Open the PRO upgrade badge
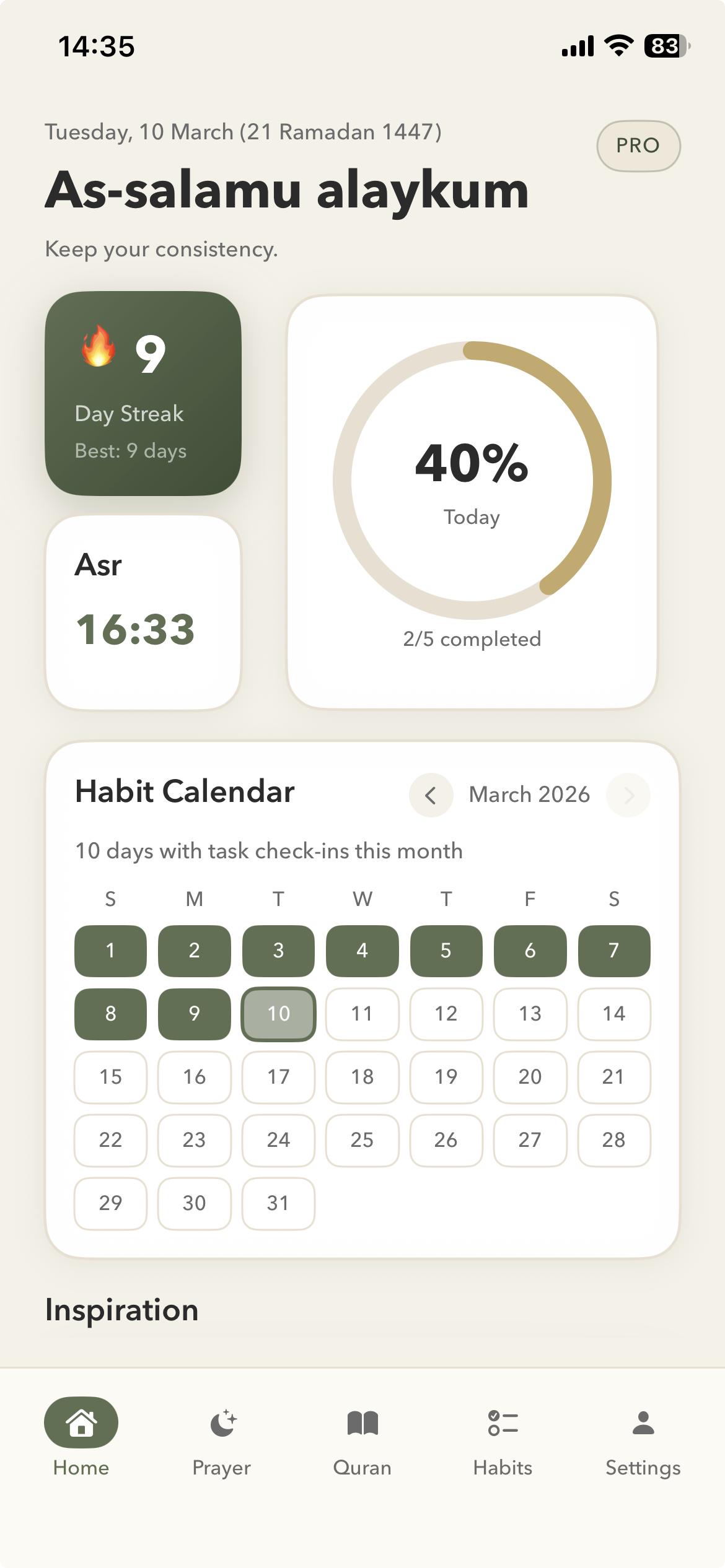 pos(638,146)
